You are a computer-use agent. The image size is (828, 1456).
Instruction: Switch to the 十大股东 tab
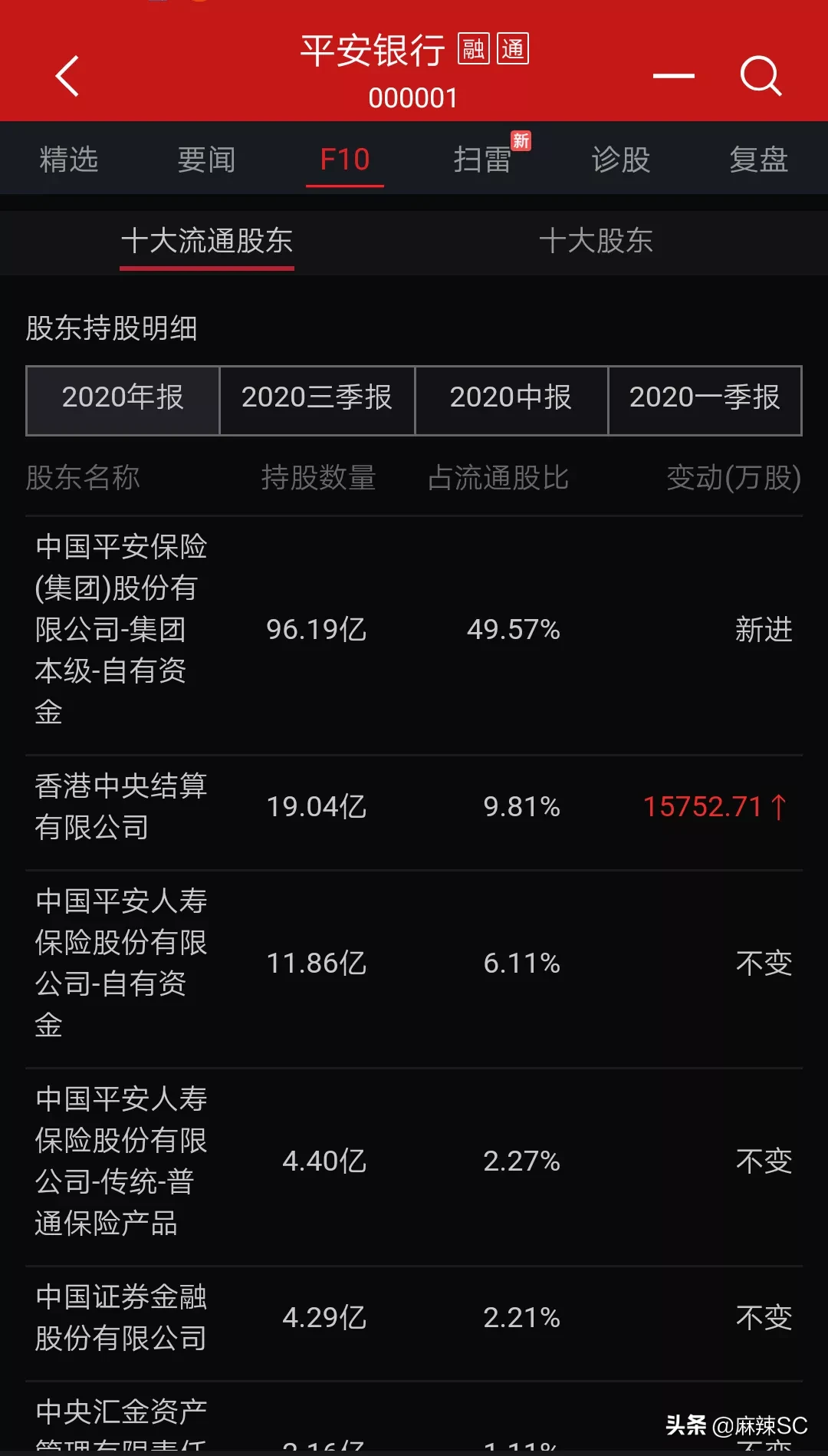tap(596, 241)
